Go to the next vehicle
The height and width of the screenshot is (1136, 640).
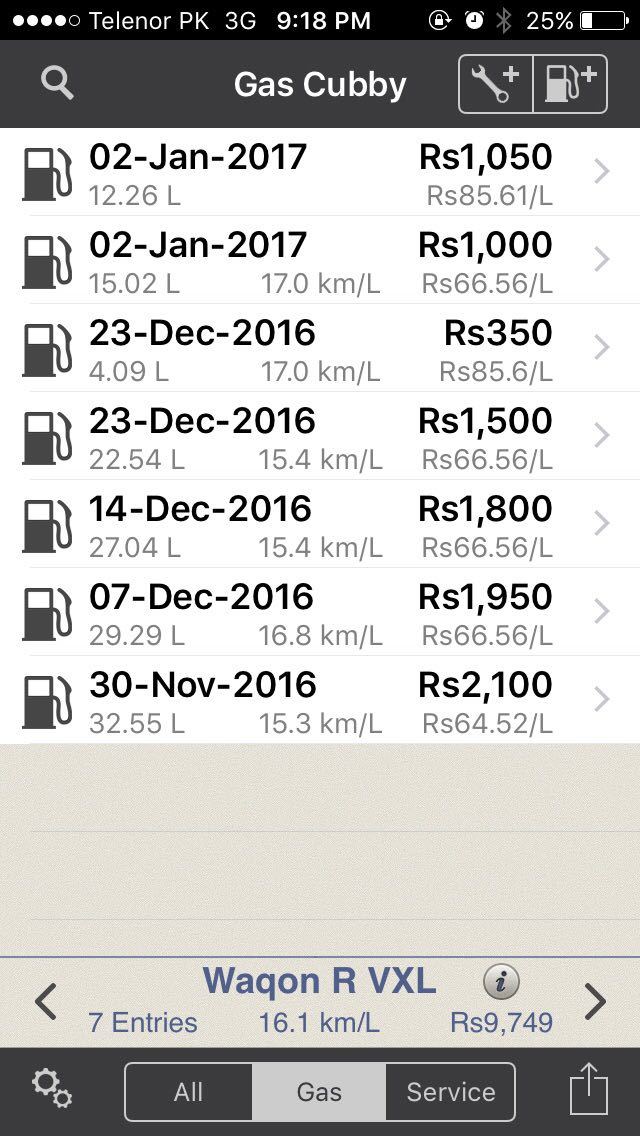click(x=595, y=1002)
